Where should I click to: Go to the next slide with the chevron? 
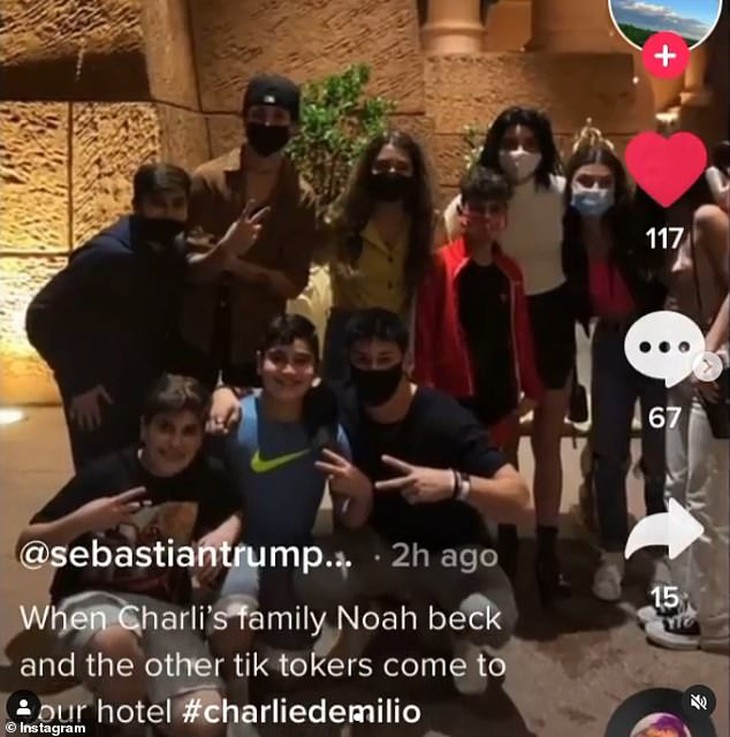tap(707, 367)
